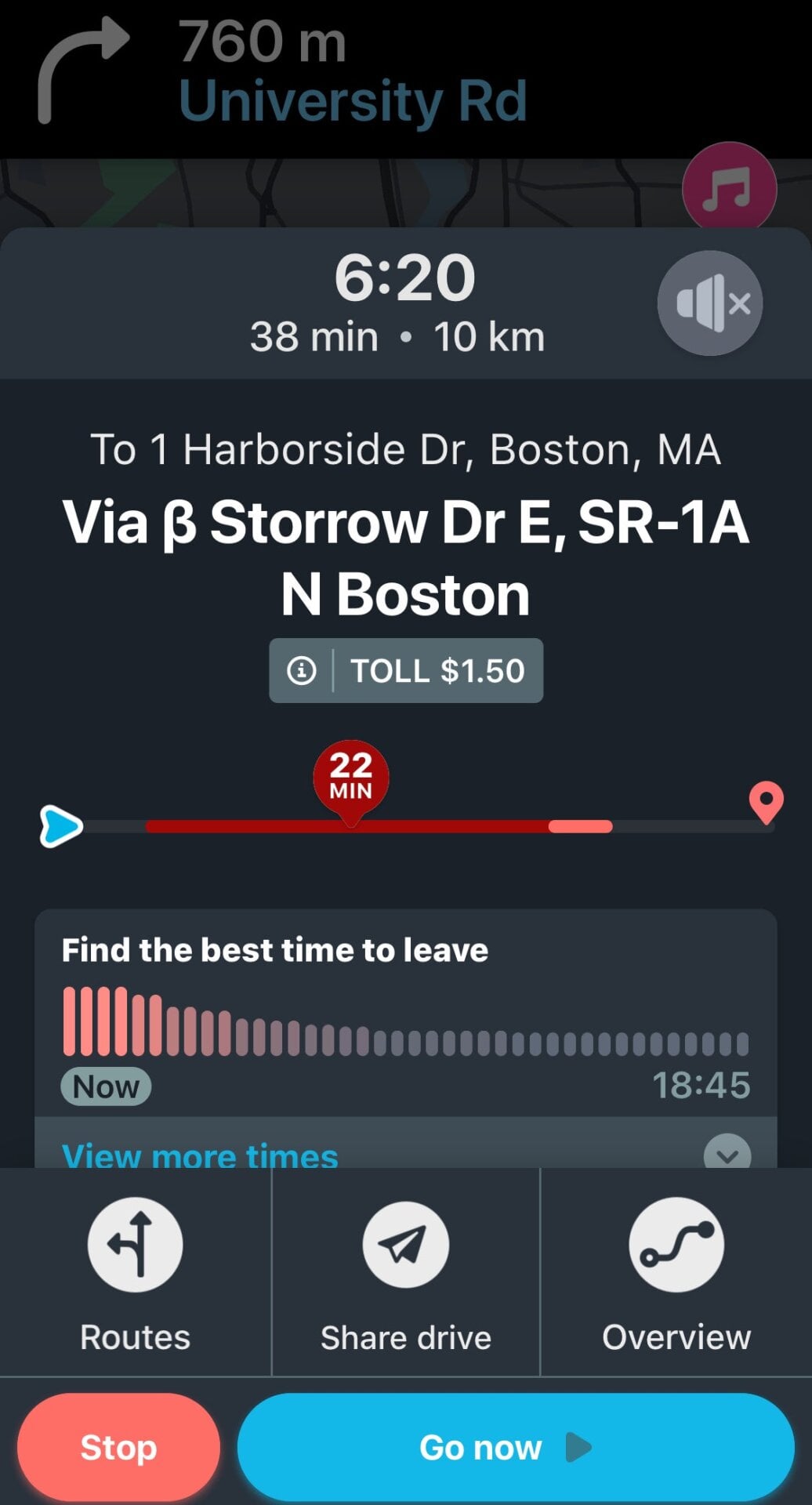Screen dimensions: 812x1505
Task: Tap the Share drive icon
Action: [x=404, y=1244]
